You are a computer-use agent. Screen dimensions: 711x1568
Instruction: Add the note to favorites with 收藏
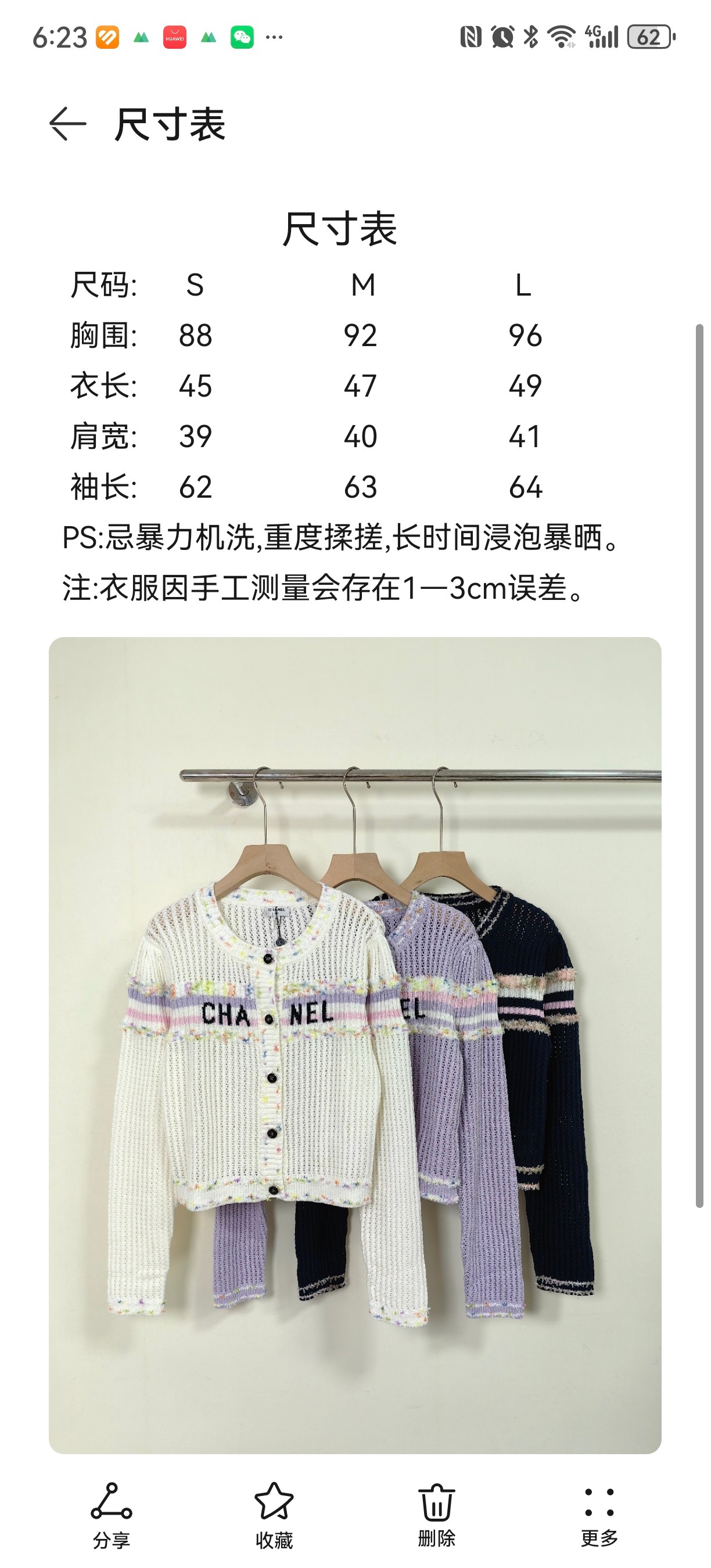point(274,1513)
